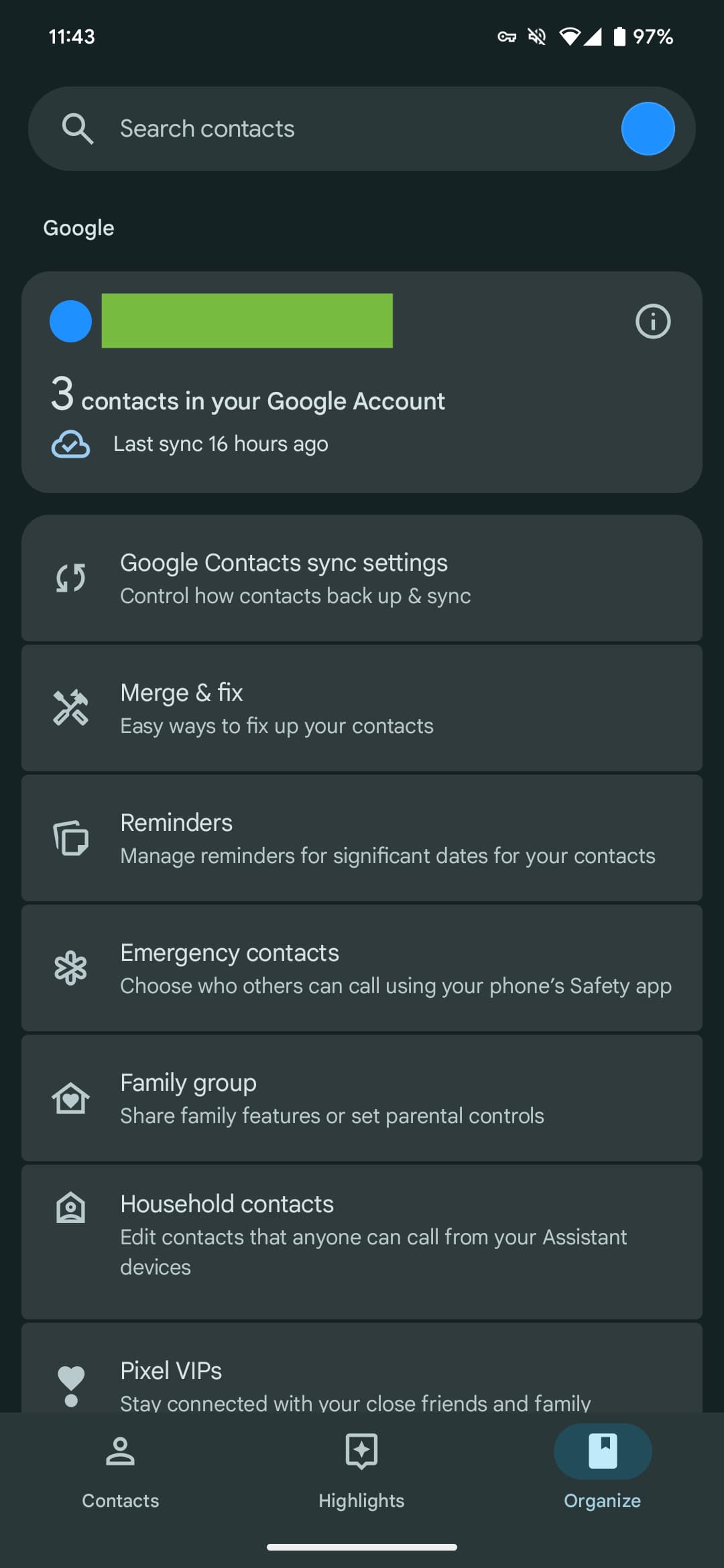
Task: Open the Google Account contacts card
Action: (362, 382)
